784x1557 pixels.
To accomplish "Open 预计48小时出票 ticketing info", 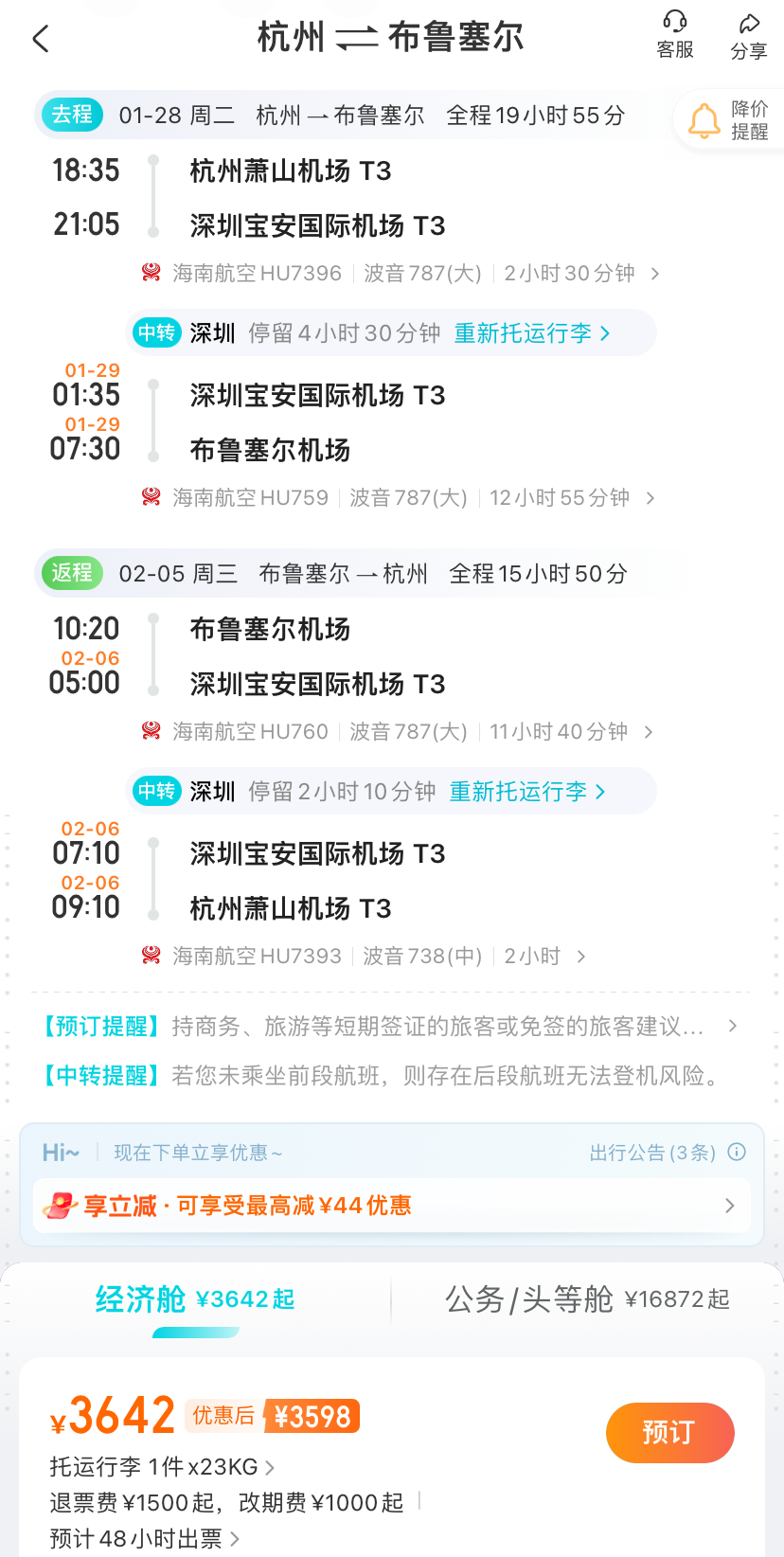I will [145, 1539].
